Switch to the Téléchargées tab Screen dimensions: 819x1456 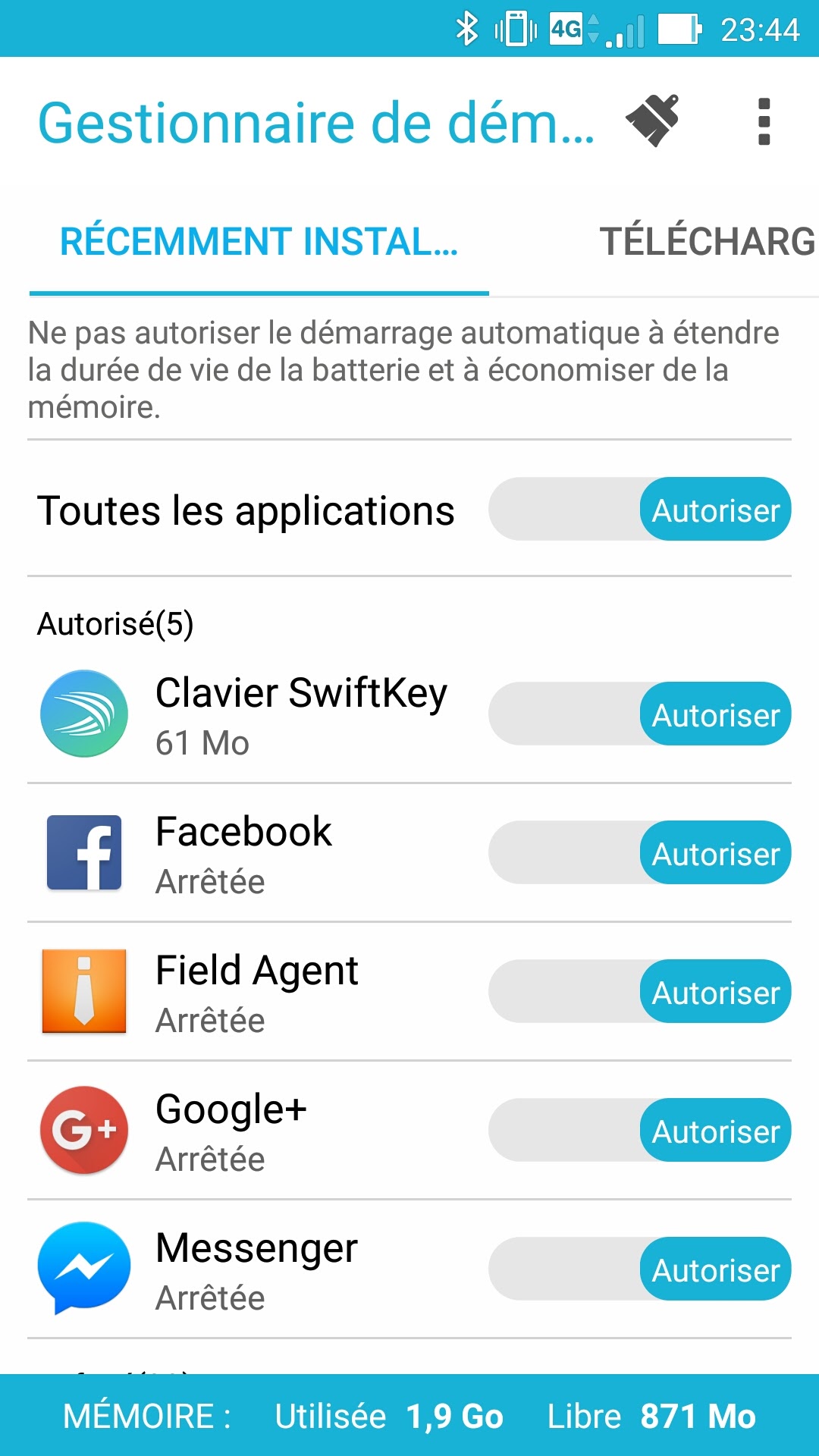click(707, 243)
